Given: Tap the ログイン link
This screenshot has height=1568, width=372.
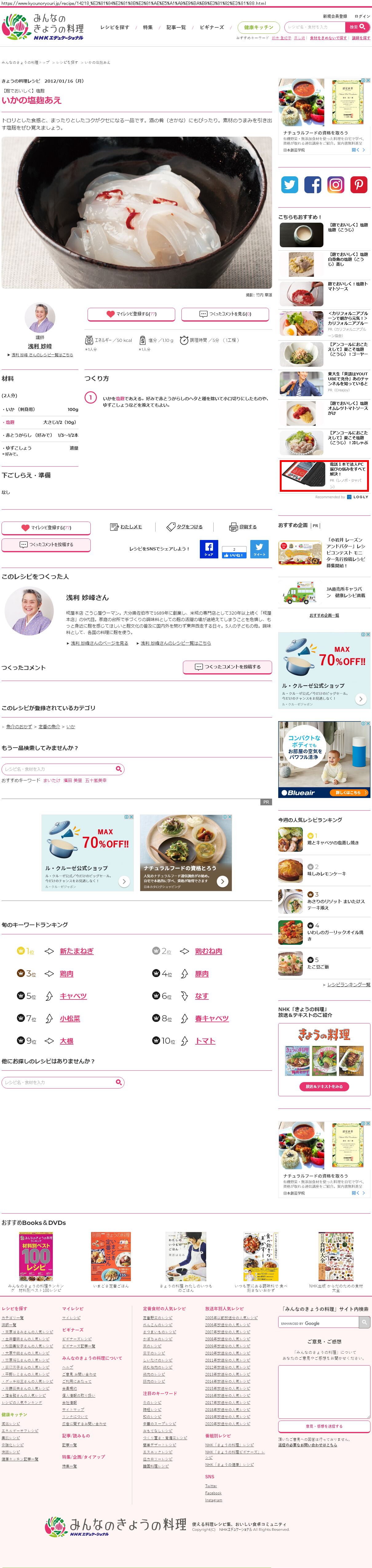Looking at the screenshot, I should (362, 17).
